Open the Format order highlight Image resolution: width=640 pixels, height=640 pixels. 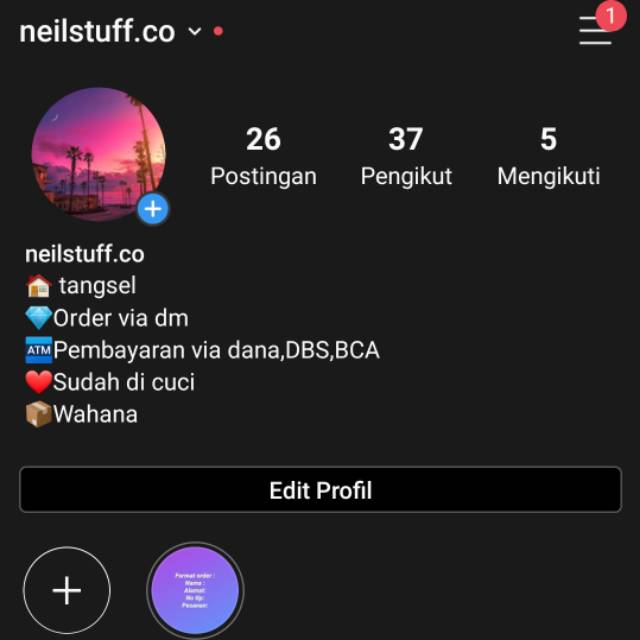[195, 591]
